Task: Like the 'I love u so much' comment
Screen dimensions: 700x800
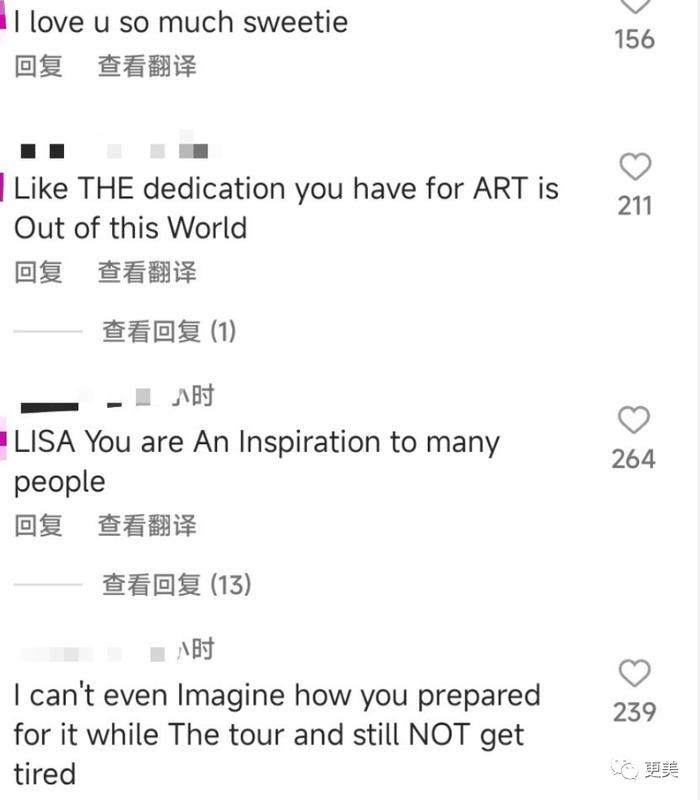Action: [634, 6]
